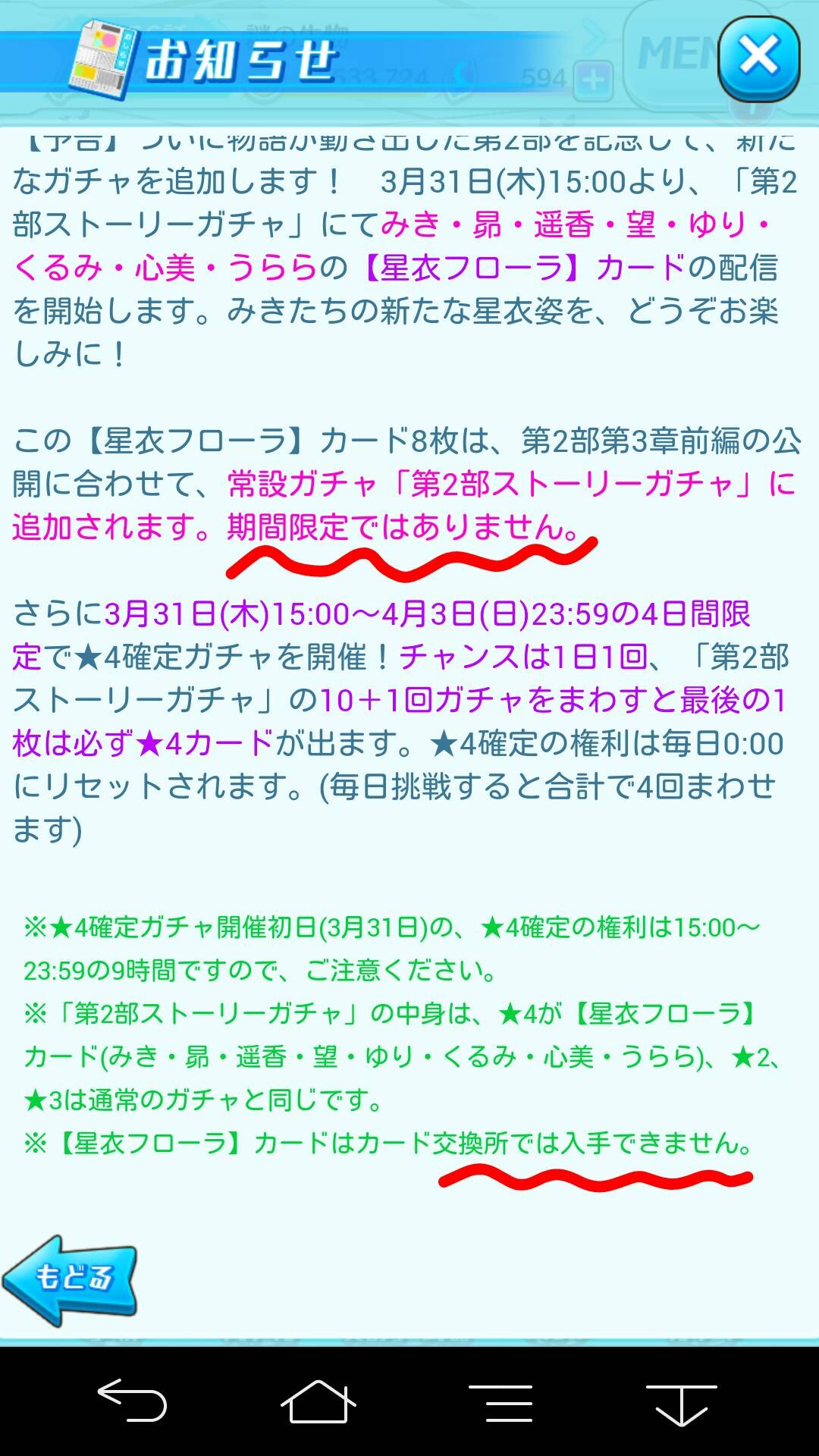
Task: Tap the system back navigation button
Action: click(132, 1401)
